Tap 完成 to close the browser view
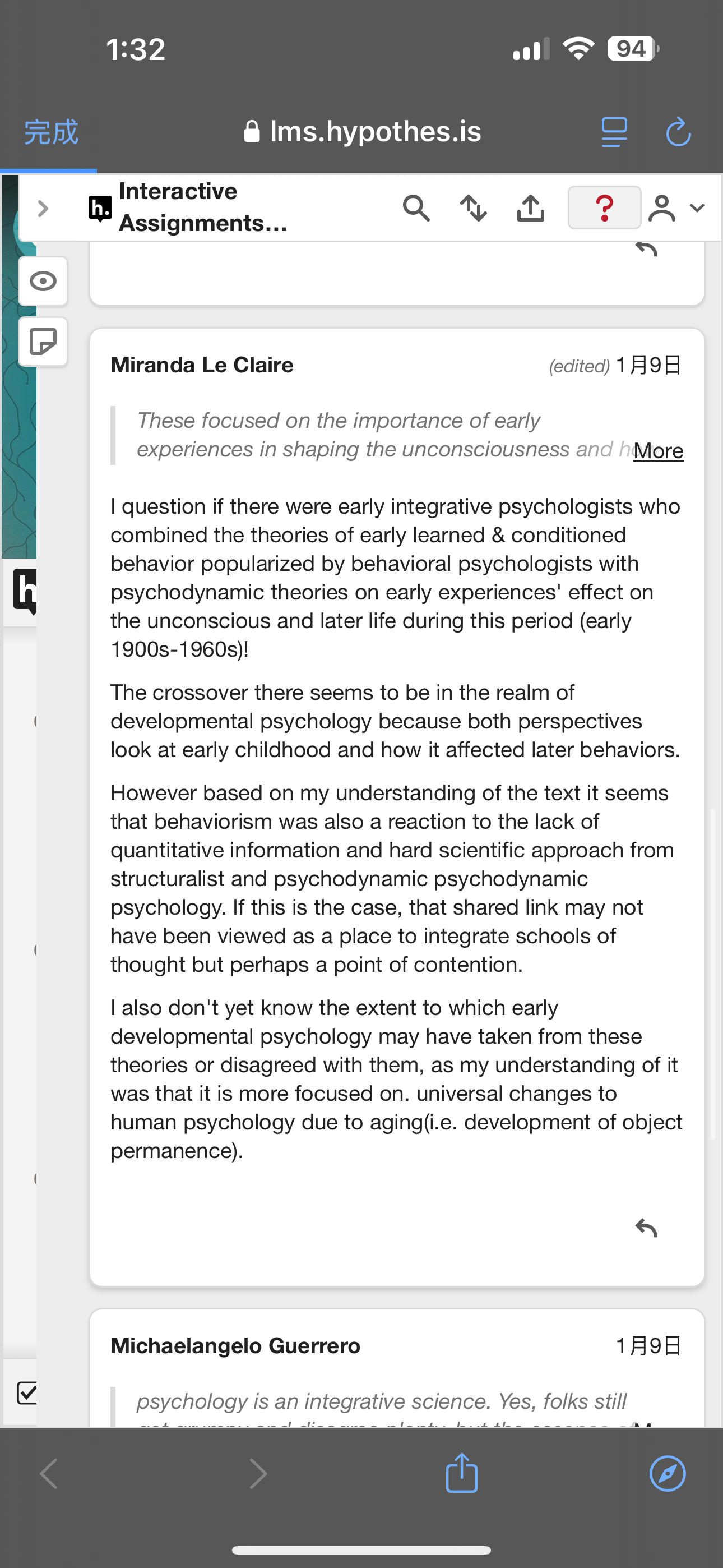 [x=51, y=131]
